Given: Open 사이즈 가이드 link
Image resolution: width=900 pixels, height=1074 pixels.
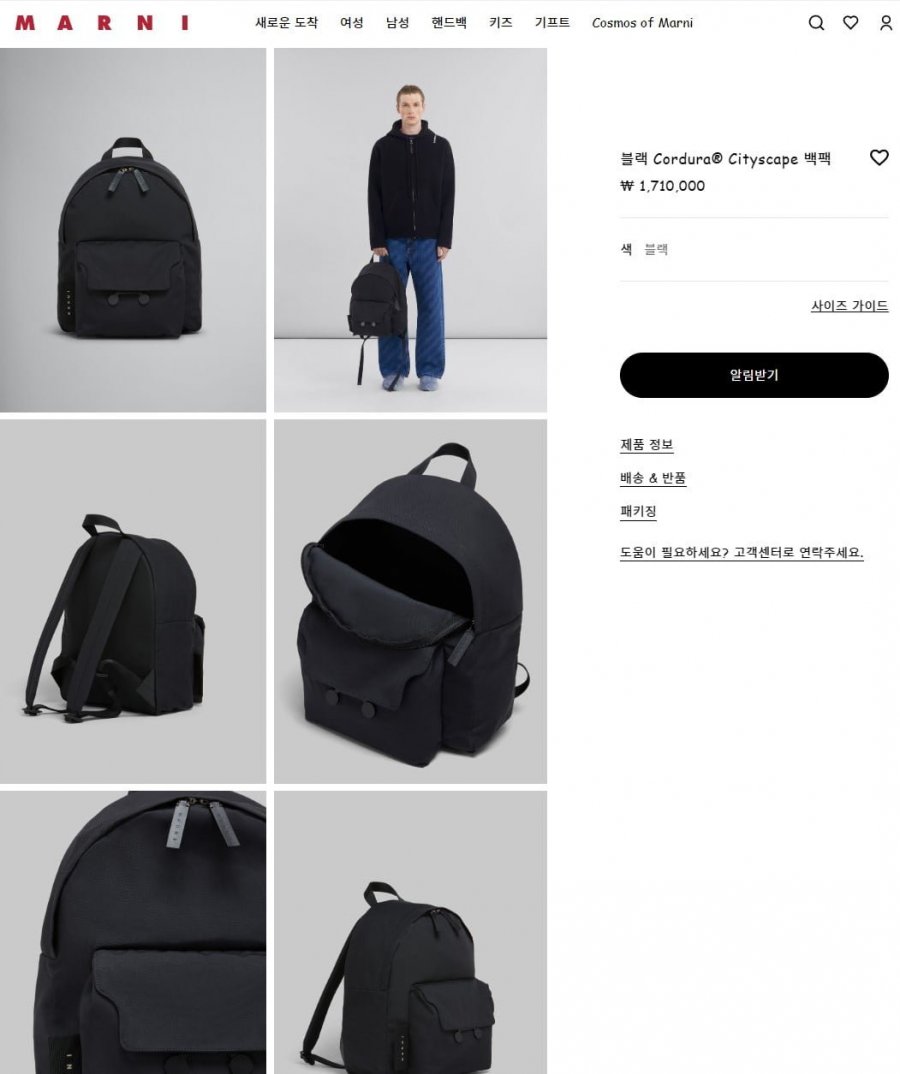Looking at the screenshot, I should 849,306.
